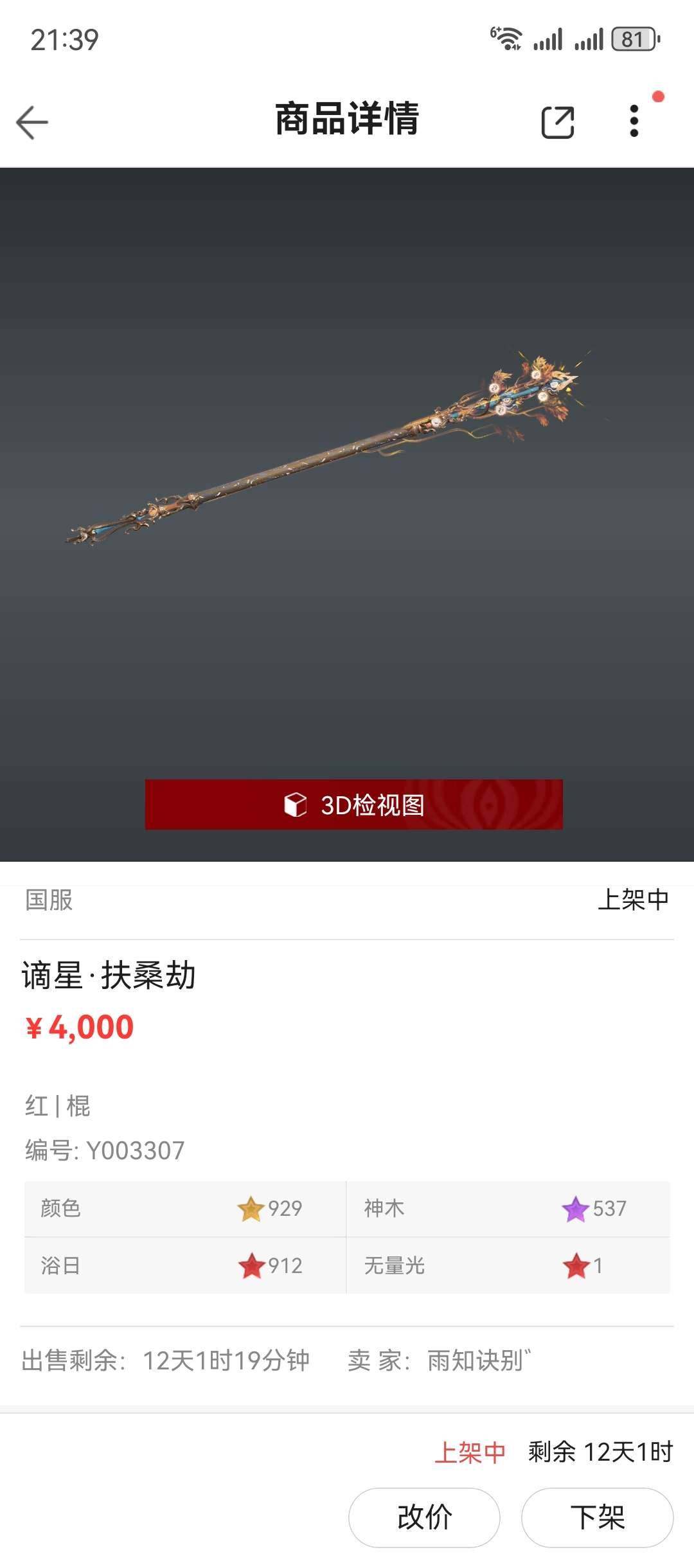Tap the share icon in the top bar

tap(558, 121)
